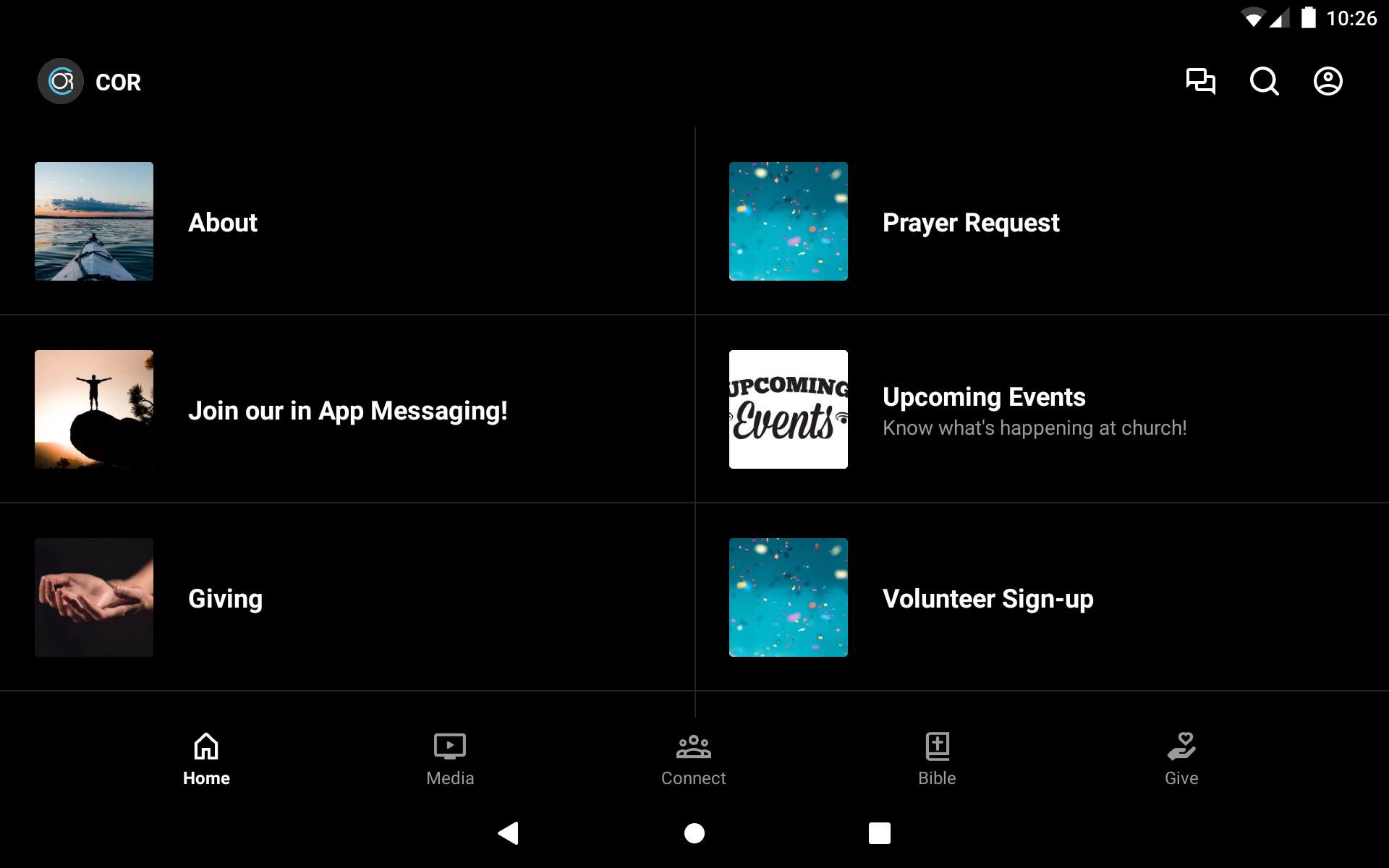The image size is (1389, 868).
Task: Switch to the Bible tab
Action: pyautogui.click(x=937, y=759)
